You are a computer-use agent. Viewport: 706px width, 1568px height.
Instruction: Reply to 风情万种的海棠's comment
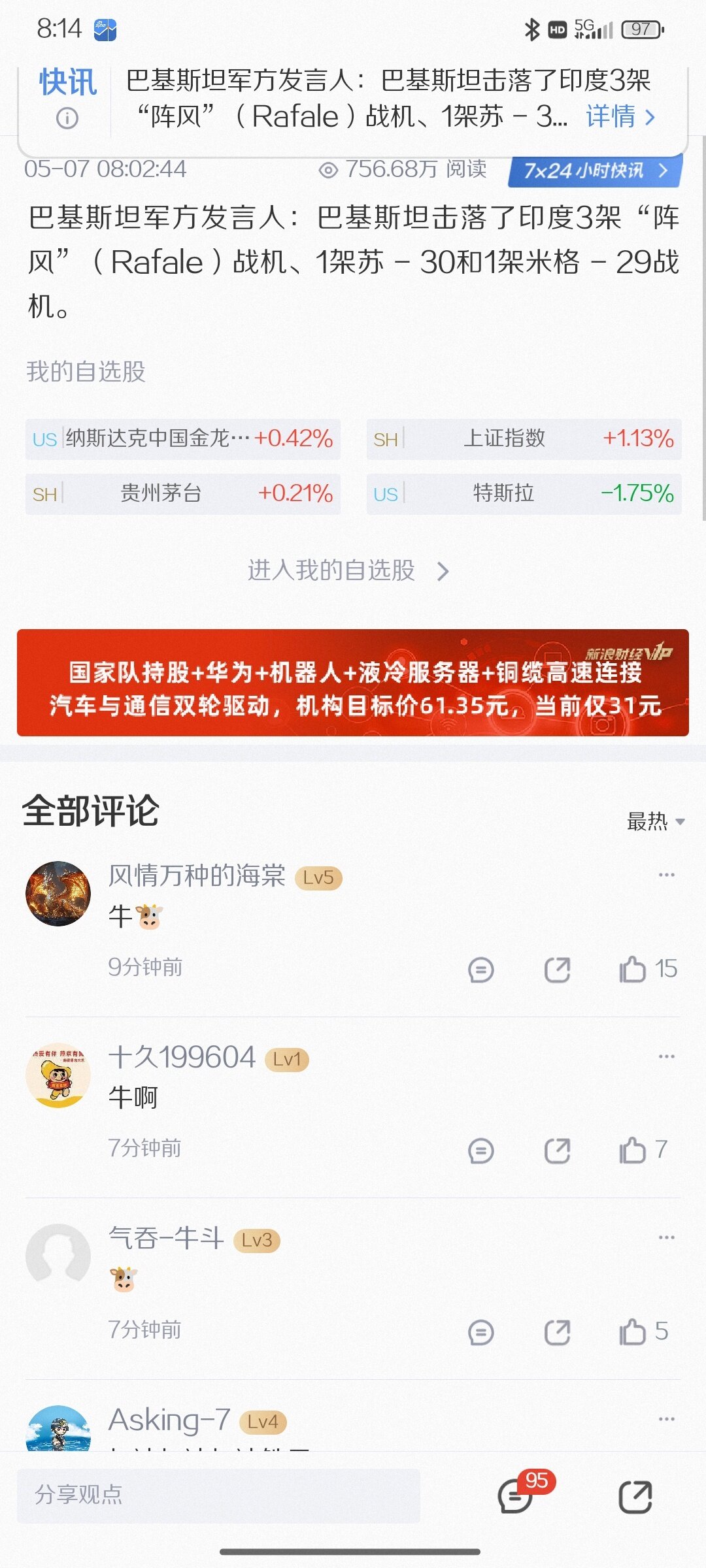click(x=481, y=970)
